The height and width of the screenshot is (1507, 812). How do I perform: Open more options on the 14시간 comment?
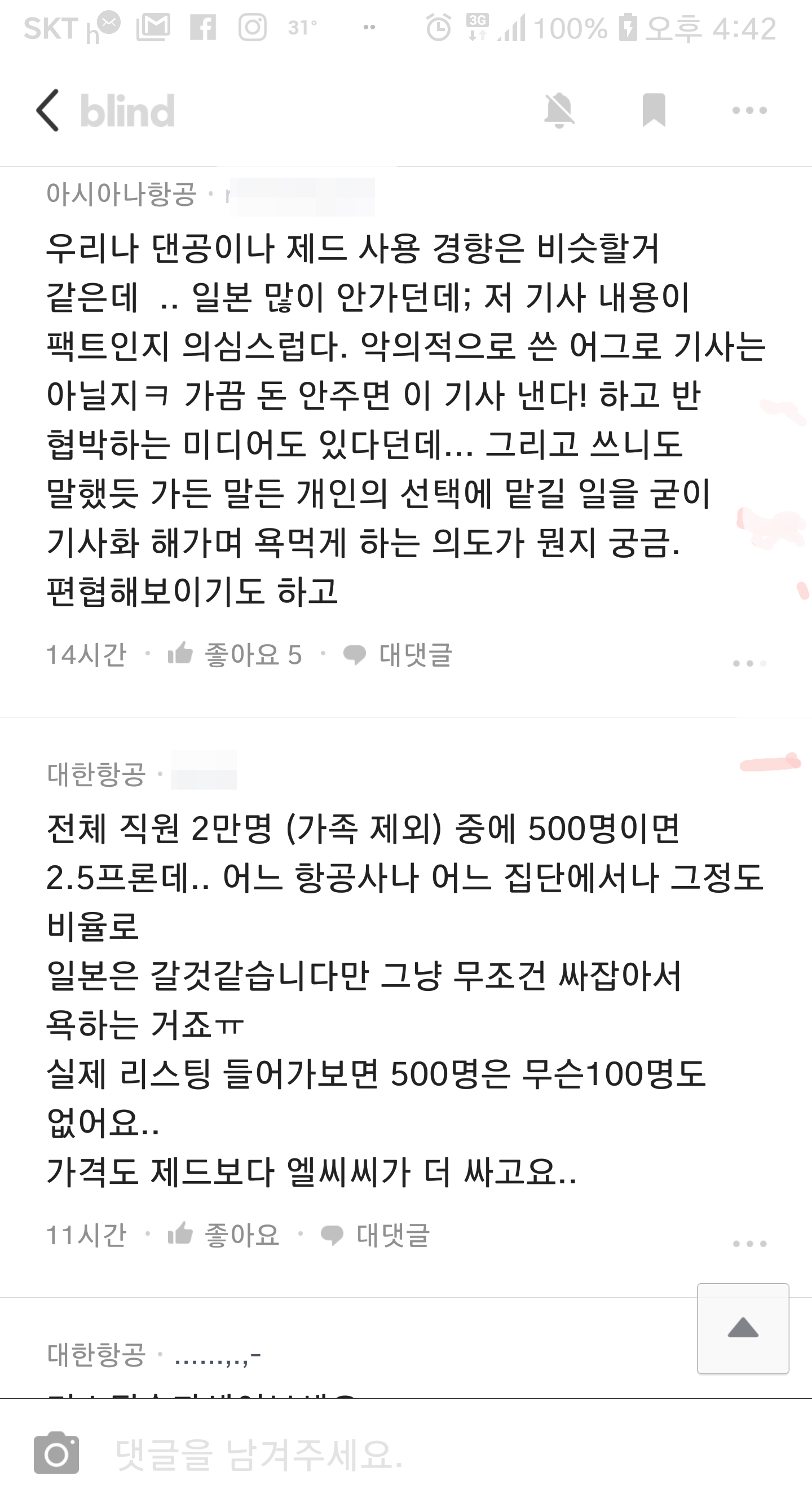click(x=749, y=663)
